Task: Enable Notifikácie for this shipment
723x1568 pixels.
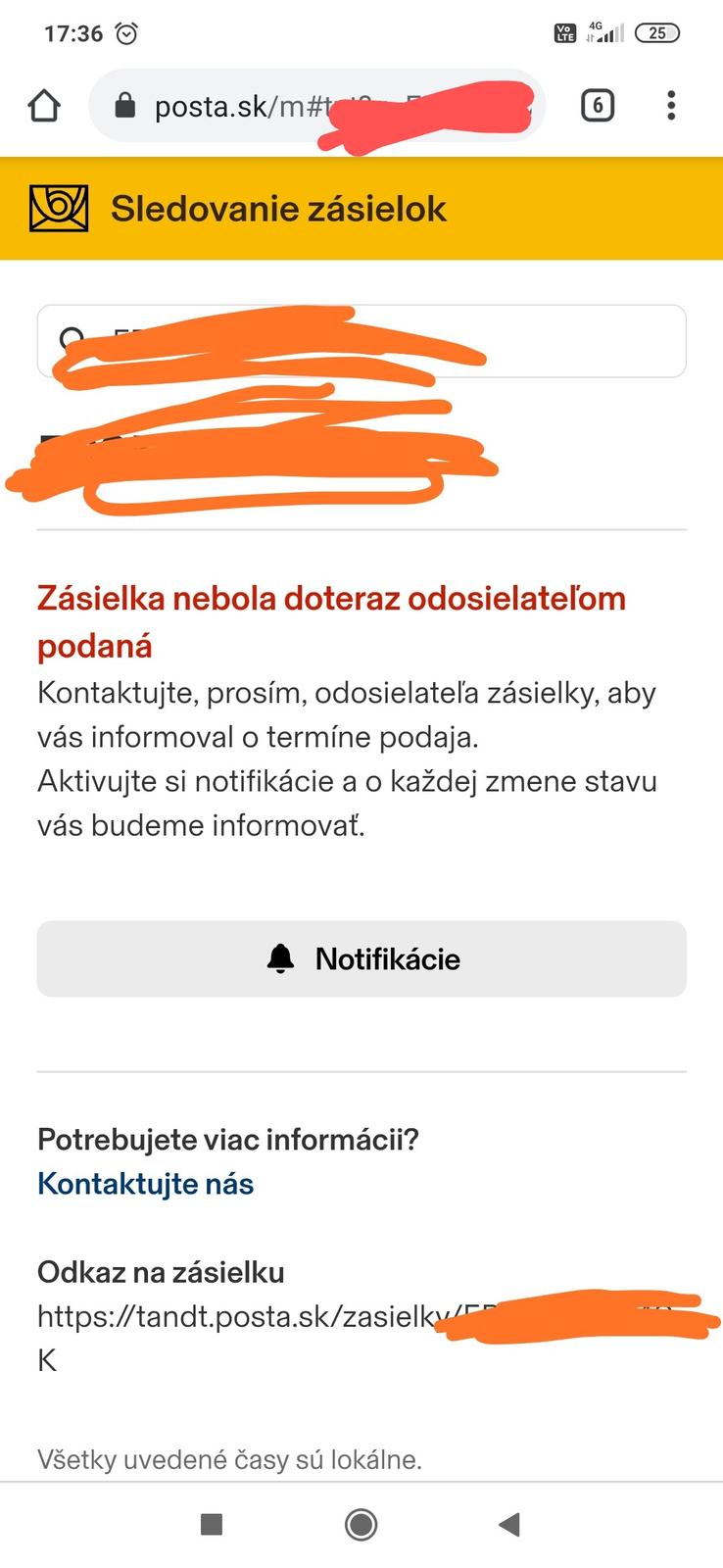Action: pyautogui.click(x=361, y=958)
